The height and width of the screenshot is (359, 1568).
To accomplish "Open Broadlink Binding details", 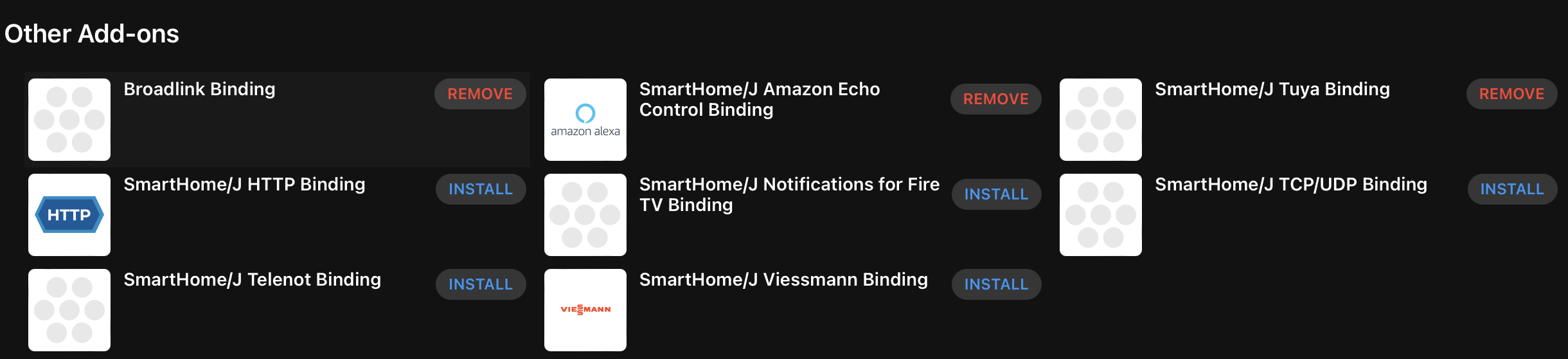I will (199, 89).
